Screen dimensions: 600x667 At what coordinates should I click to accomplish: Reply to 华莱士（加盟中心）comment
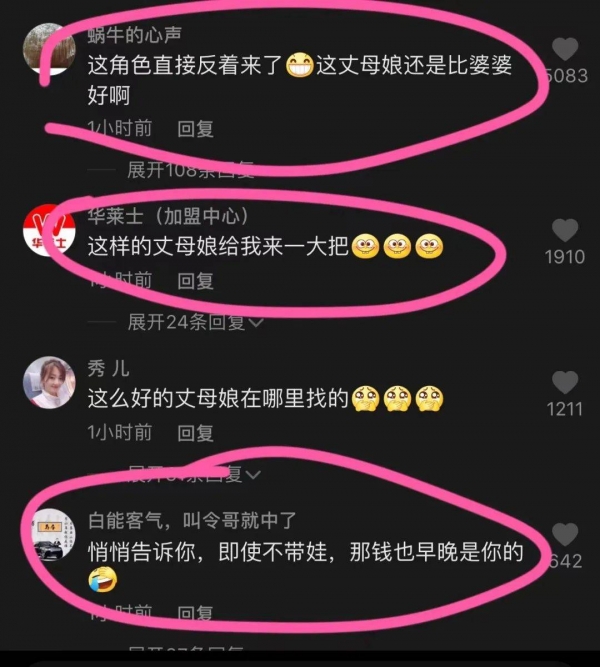(x=196, y=281)
